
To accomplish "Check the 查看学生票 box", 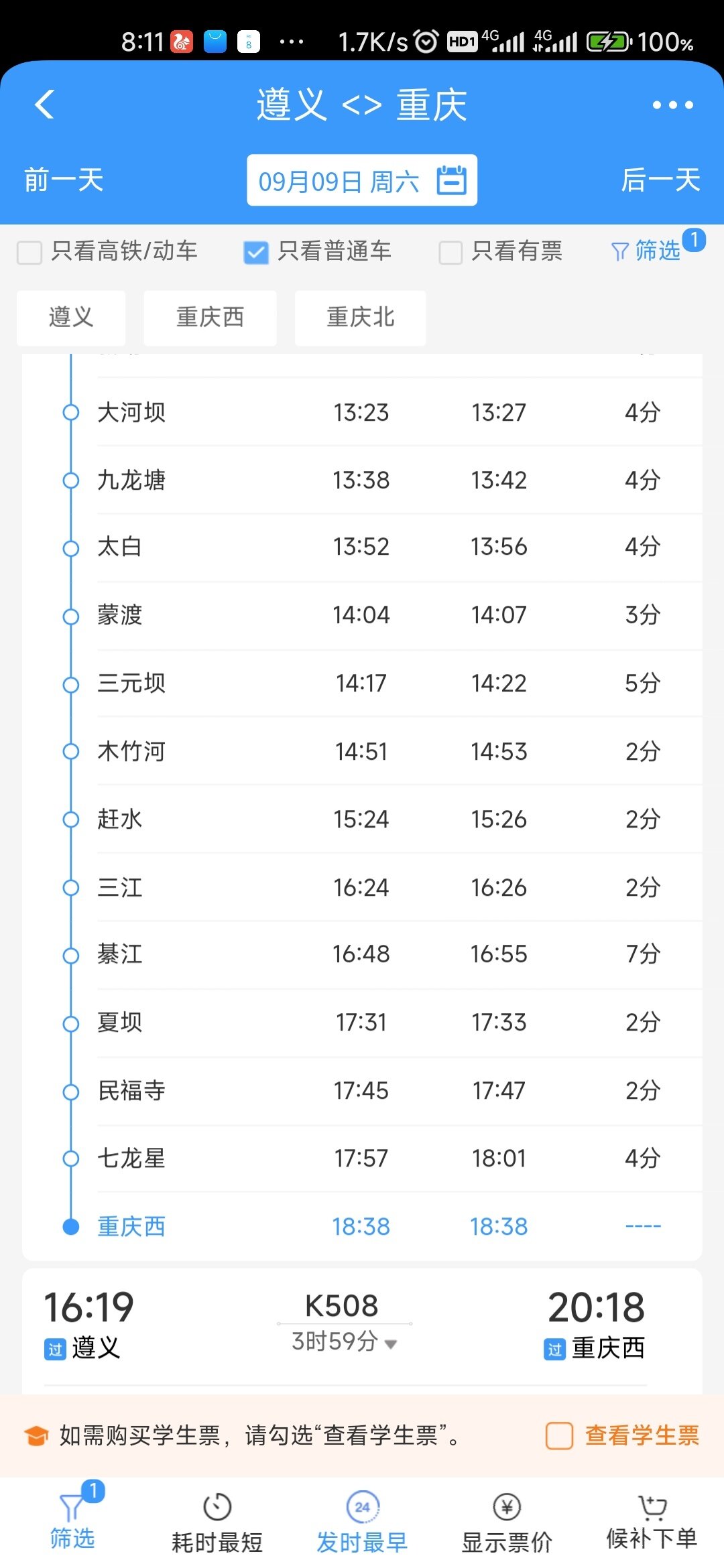I will [x=559, y=1435].
